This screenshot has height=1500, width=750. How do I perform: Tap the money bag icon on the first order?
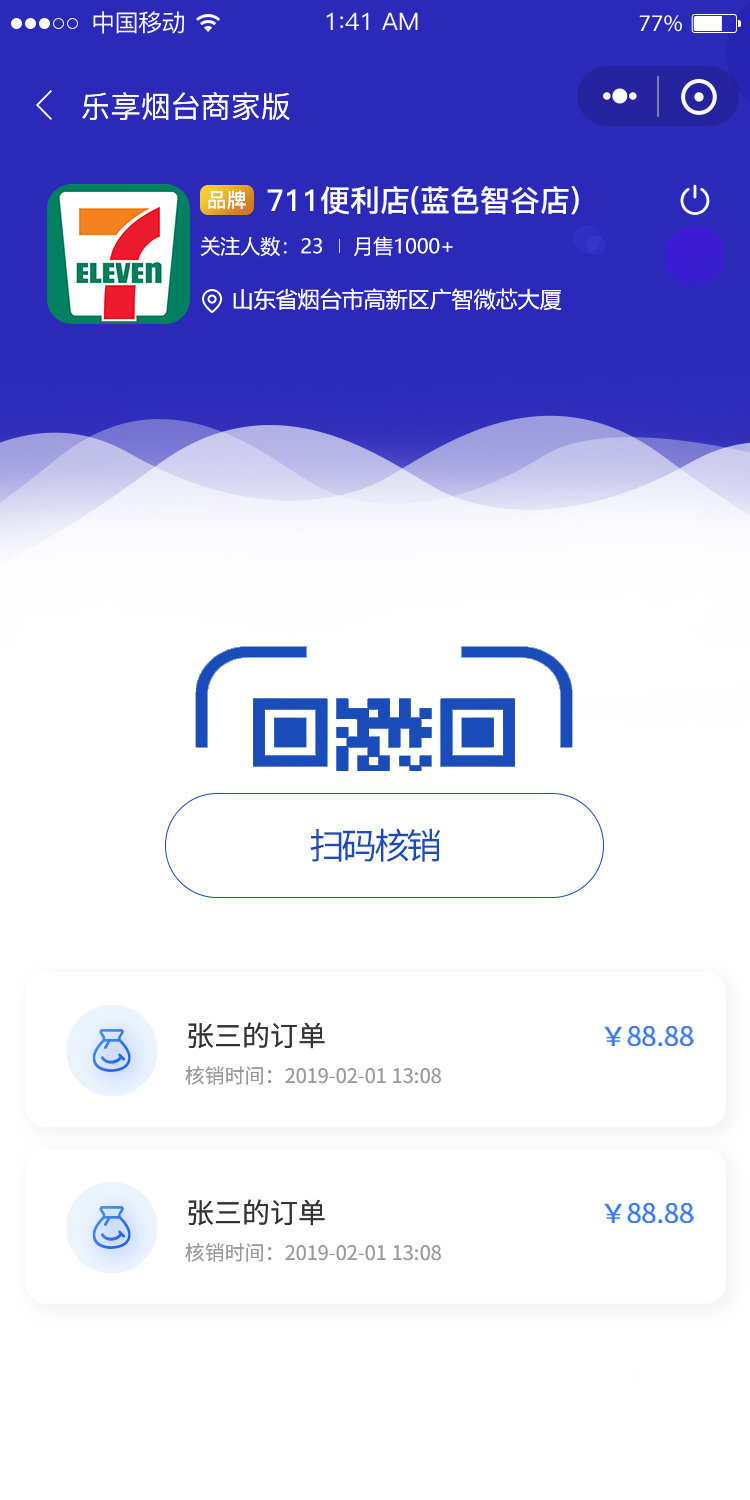click(x=111, y=1050)
